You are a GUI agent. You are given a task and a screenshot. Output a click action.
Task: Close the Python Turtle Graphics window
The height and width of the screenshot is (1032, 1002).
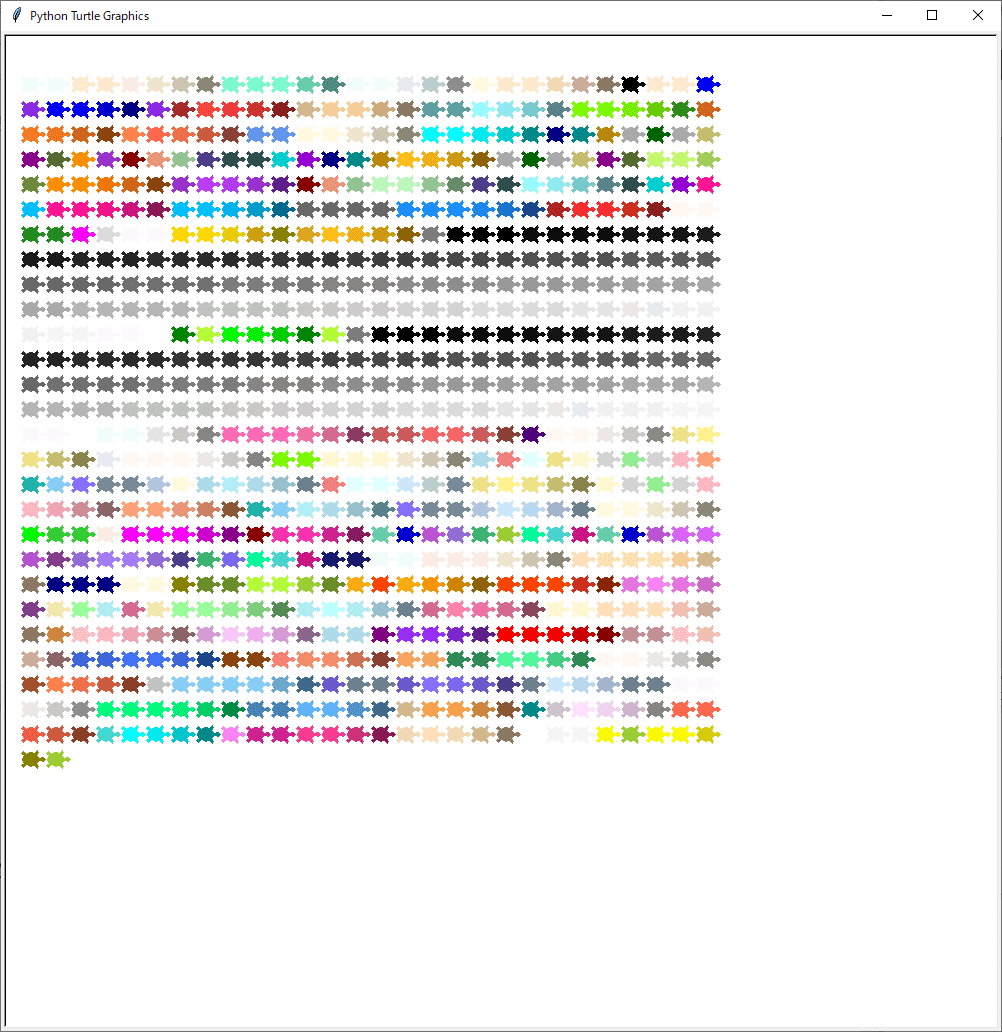(x=977, y=15)
